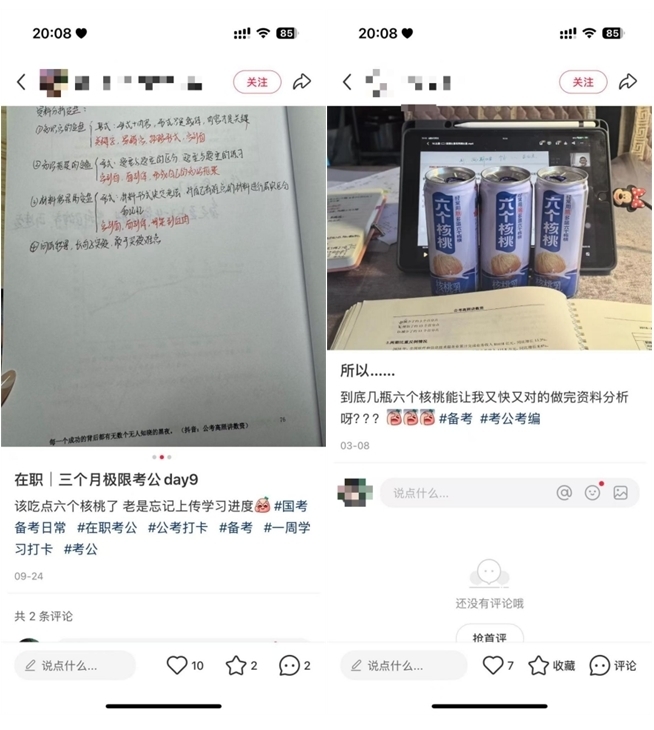
Task: Open the #在职考公 hashtag
Action: pos(107,527)
